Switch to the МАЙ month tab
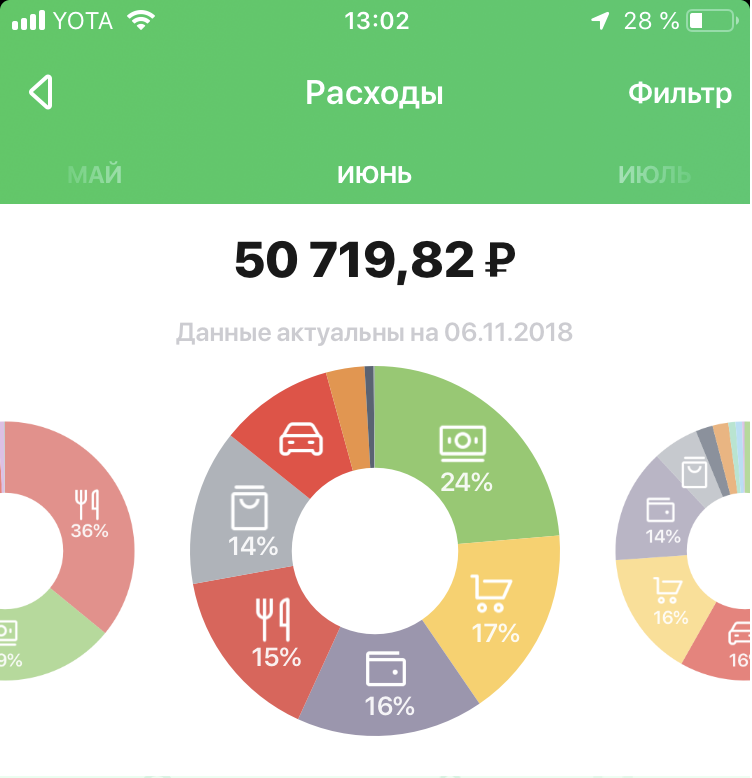Image resolution: width=752 pixels, height=778 pixels. [95, 175]
